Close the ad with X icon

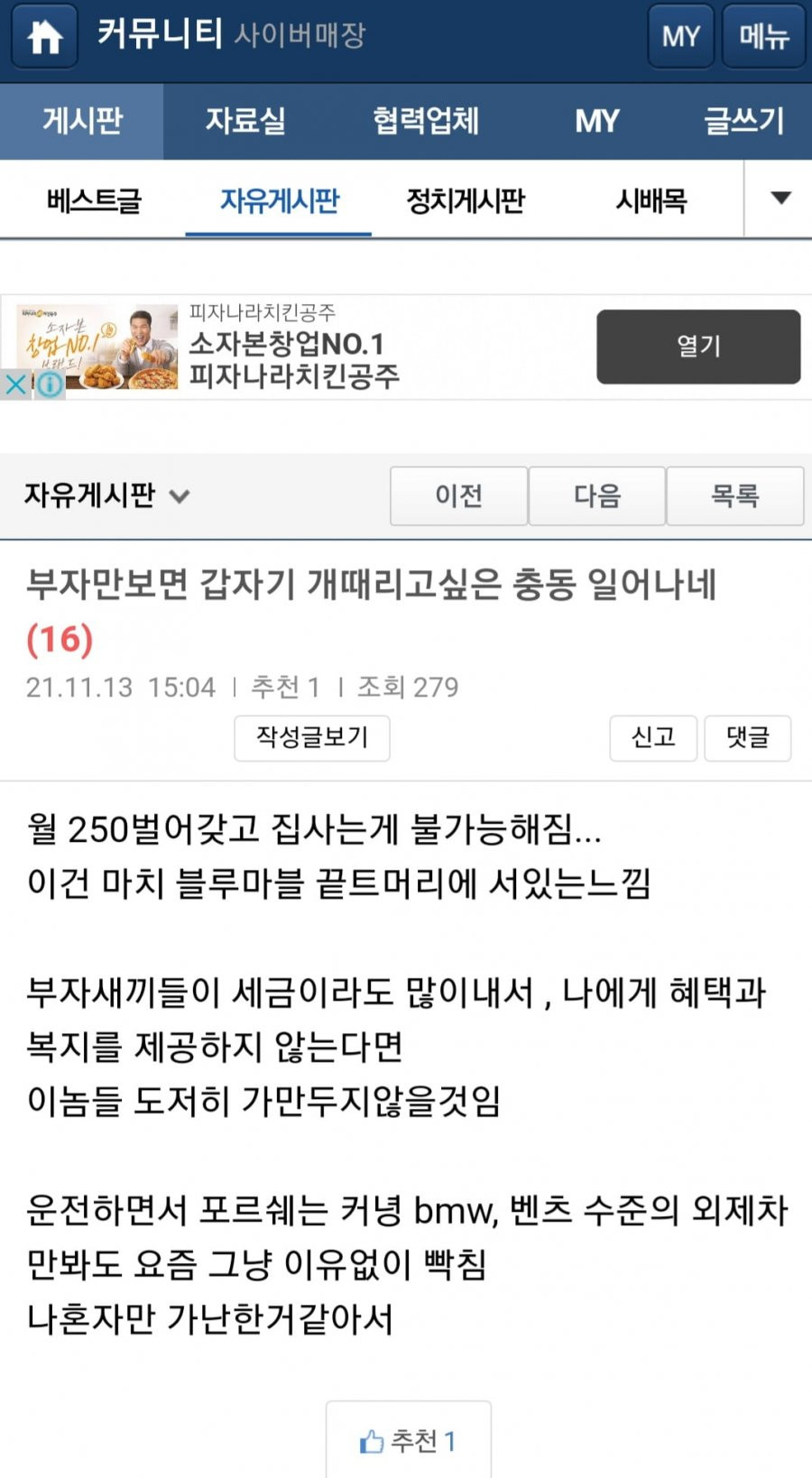pyautogui.click(x=15, y=385)
